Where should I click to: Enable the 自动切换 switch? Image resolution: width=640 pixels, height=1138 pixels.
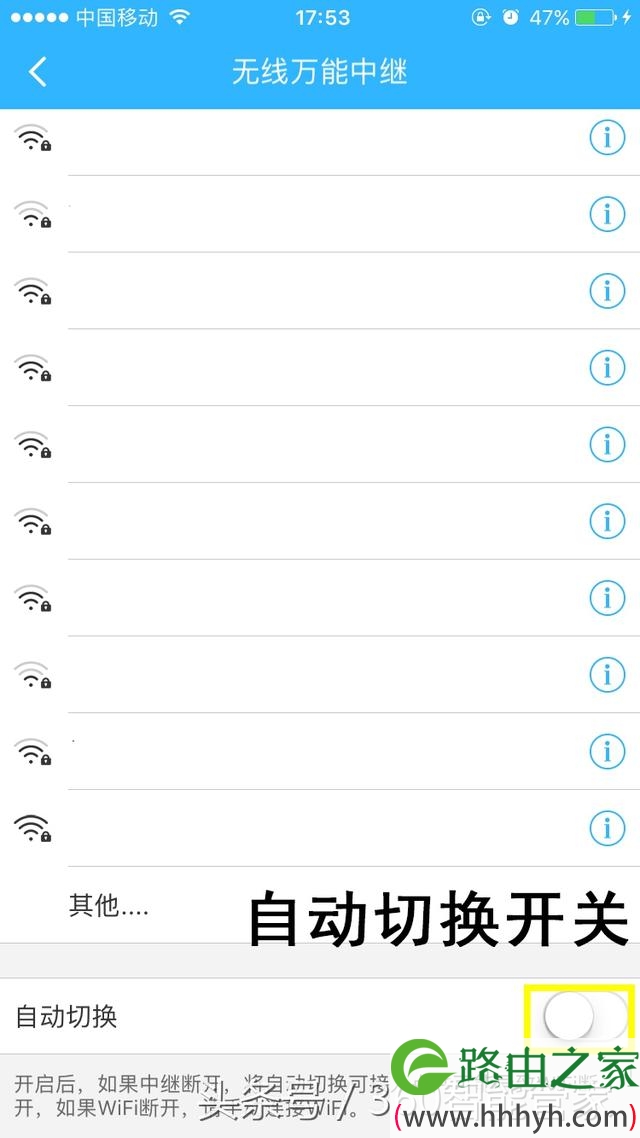(580, 1017)
